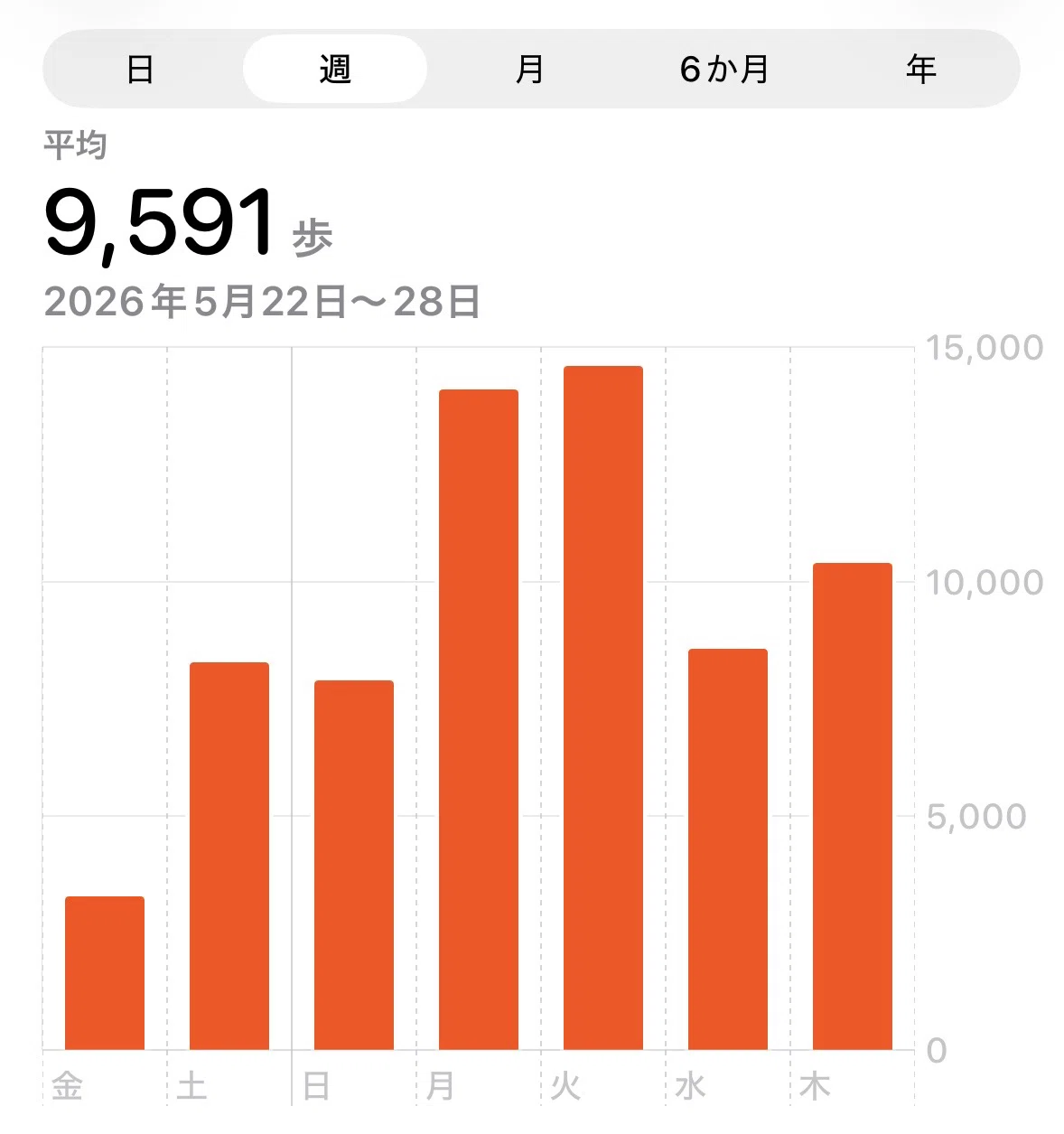Select the 金 (Friday) step bar
The width and height of the screenshot is (1064, 1134).
click(x=105, y=973)
